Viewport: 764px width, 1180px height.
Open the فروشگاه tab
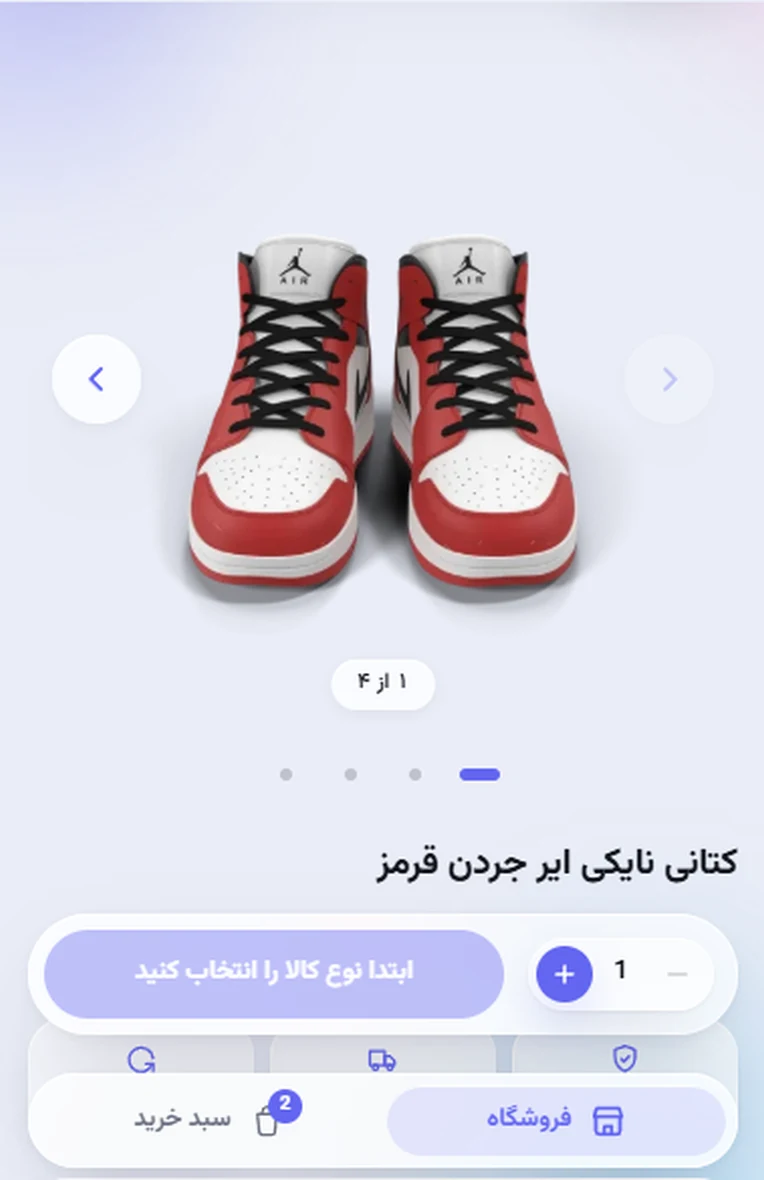click(x=556, y=1121)
